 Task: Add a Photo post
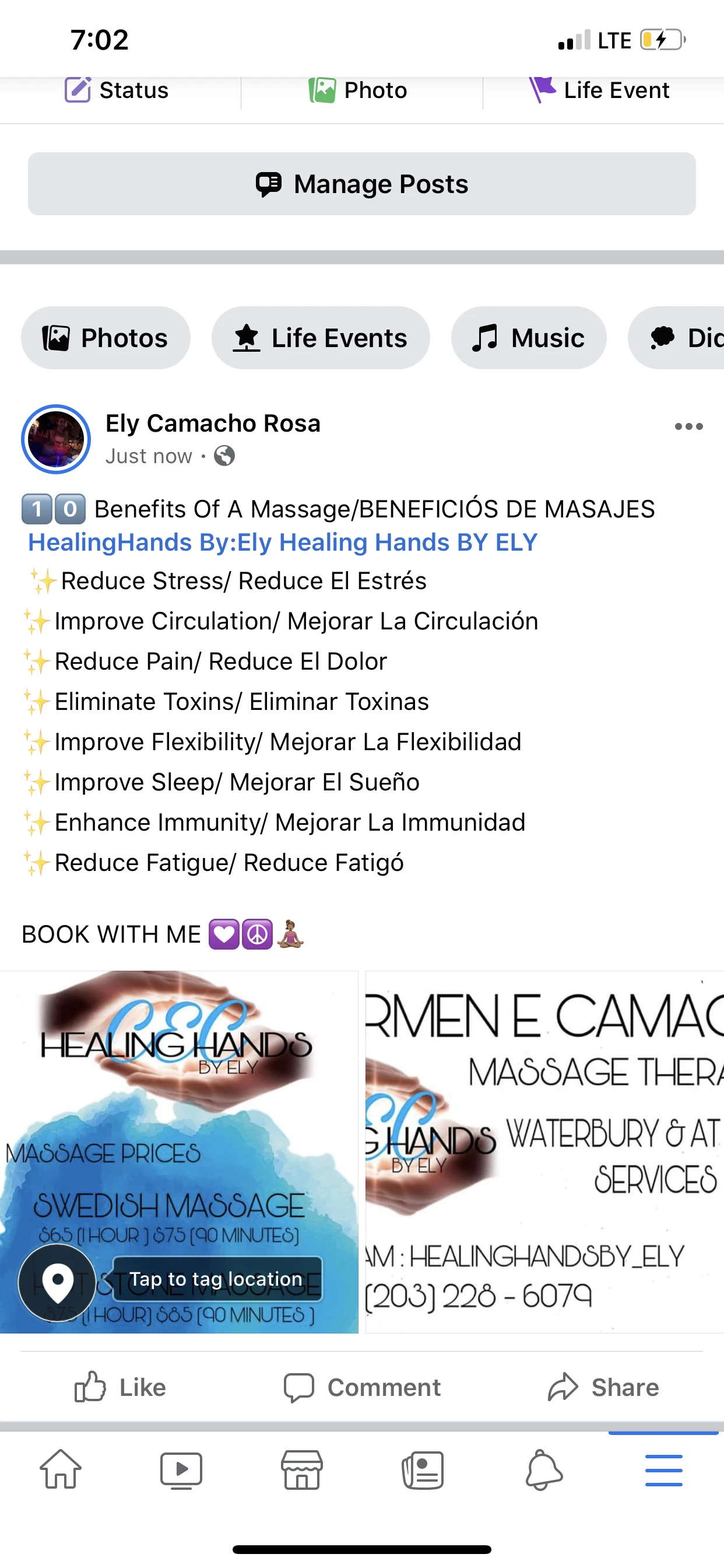pyautogui.click(x=359, y=90)
